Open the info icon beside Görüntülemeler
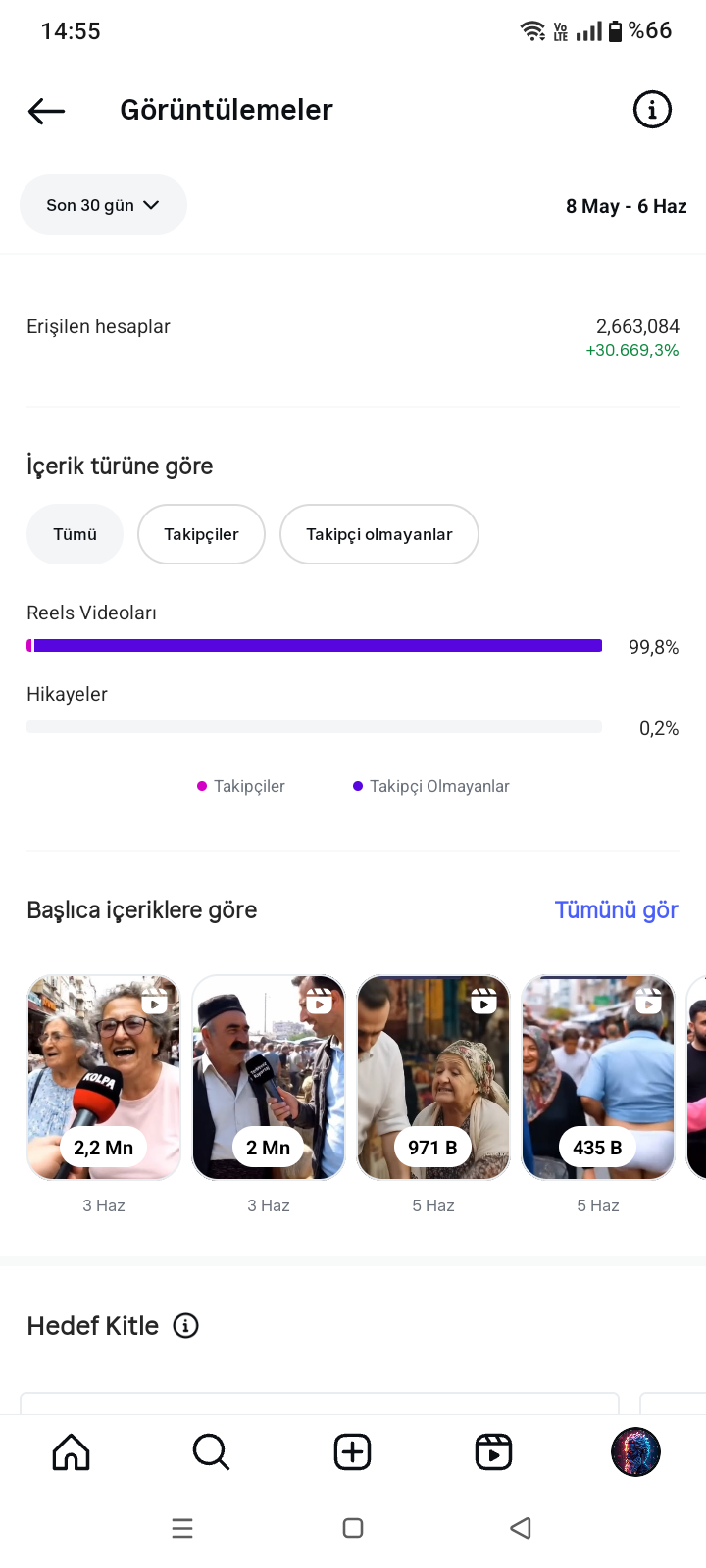The height and width of the screenshot is (1568, 706). [x=652, y=109]
